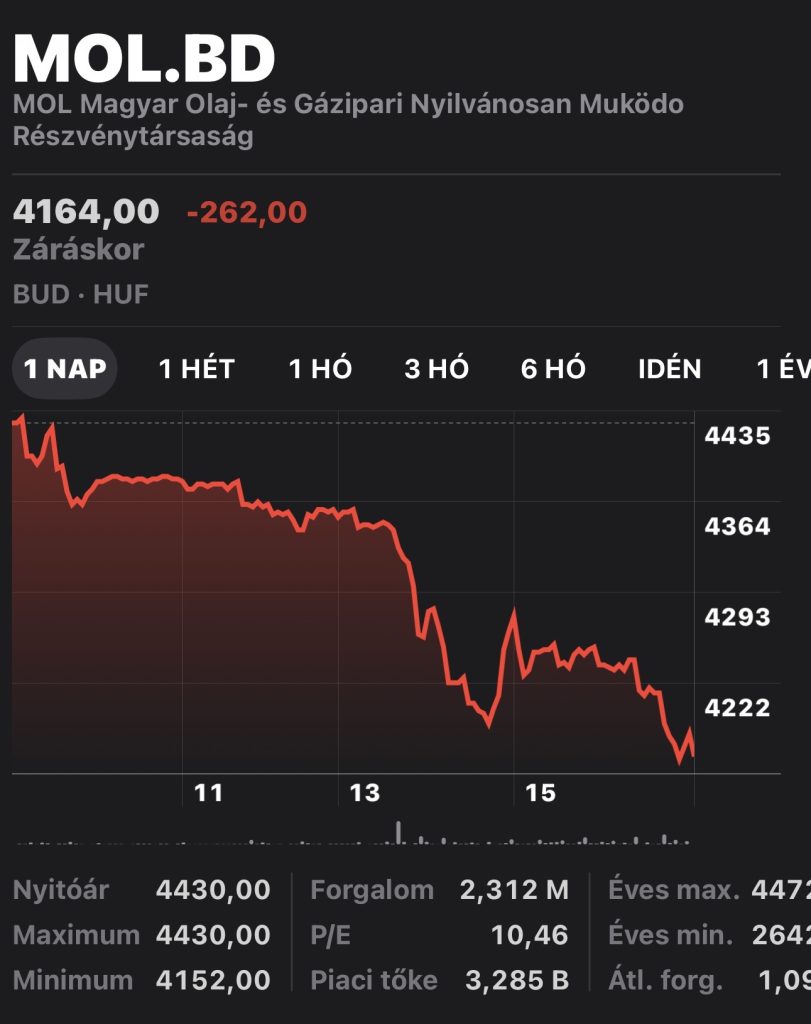
Task: View the 6 HÓ chart
Action: 553,369
